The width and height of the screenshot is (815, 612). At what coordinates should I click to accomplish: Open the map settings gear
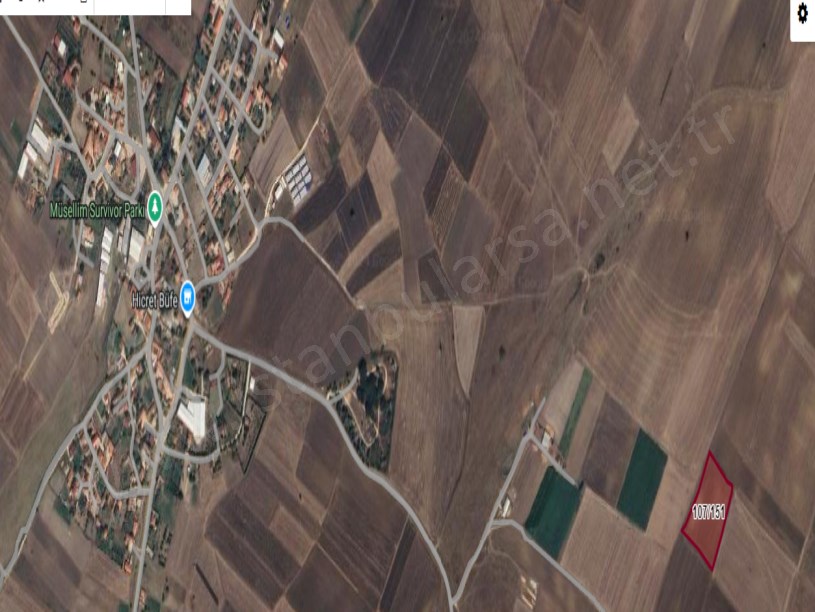point(802,14)
